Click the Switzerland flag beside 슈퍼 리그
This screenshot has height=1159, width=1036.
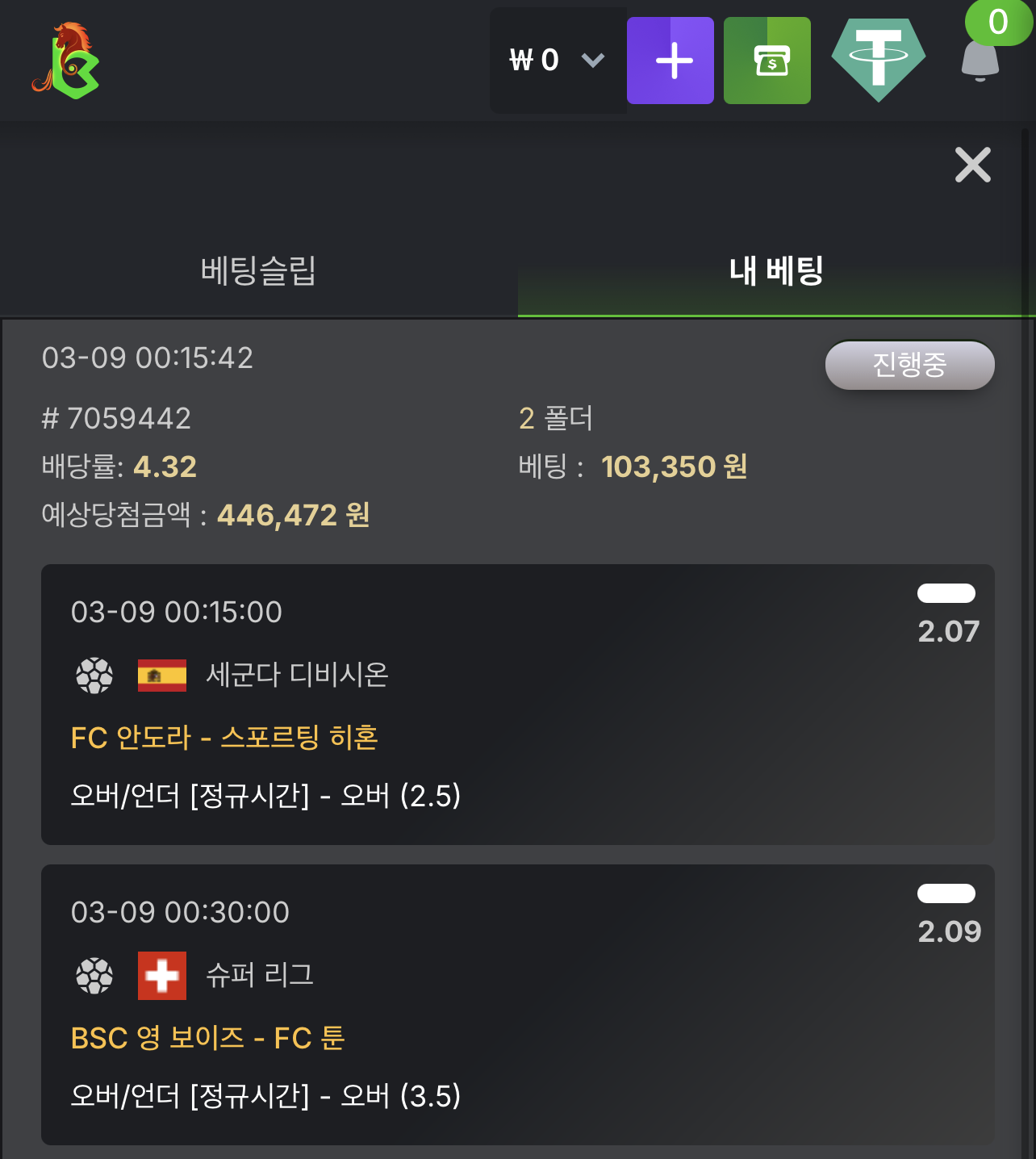[161, 976]
